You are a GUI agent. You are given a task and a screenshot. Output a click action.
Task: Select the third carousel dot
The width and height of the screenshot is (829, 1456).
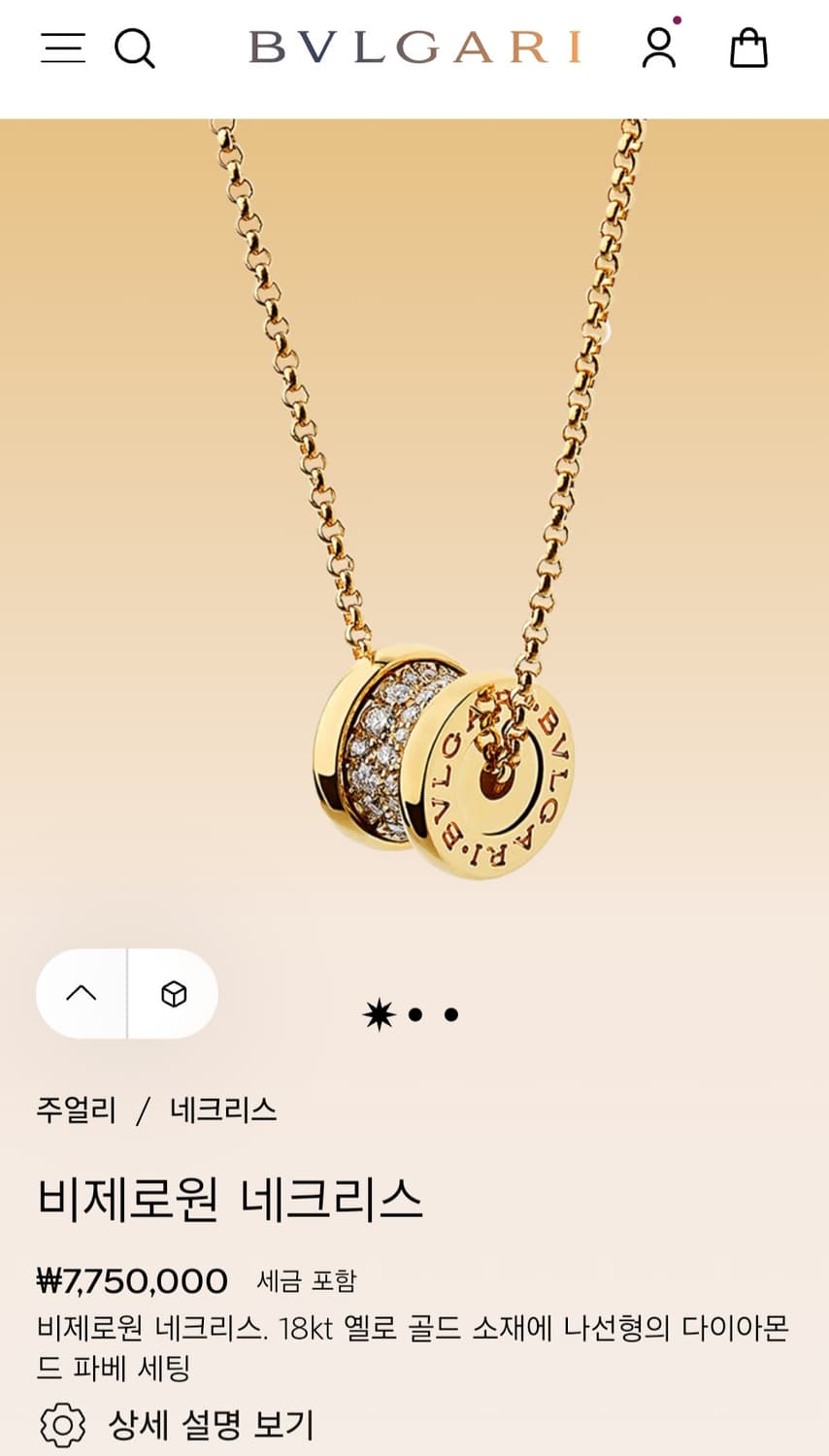coord(451,1013)
